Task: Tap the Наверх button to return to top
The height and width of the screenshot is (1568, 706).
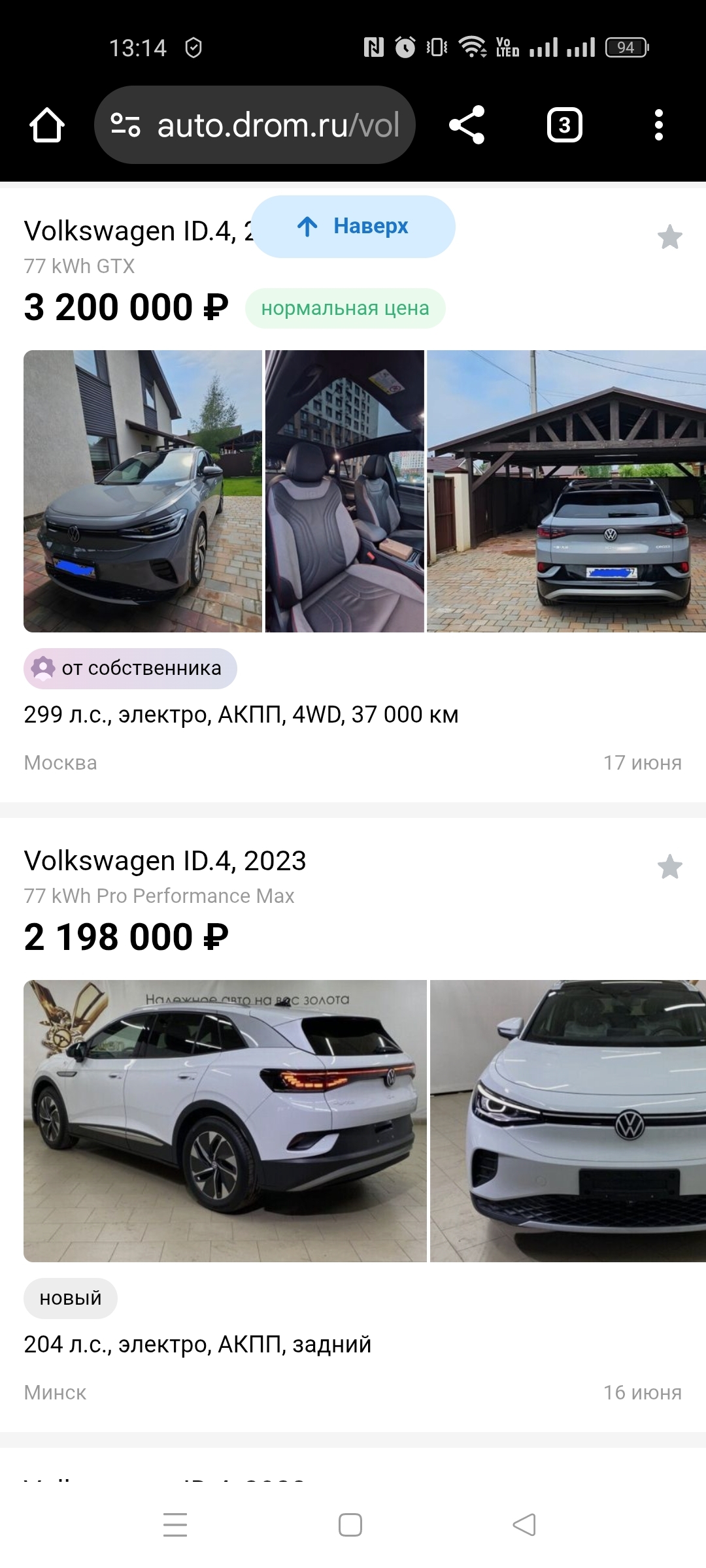Action: [353, 227]
